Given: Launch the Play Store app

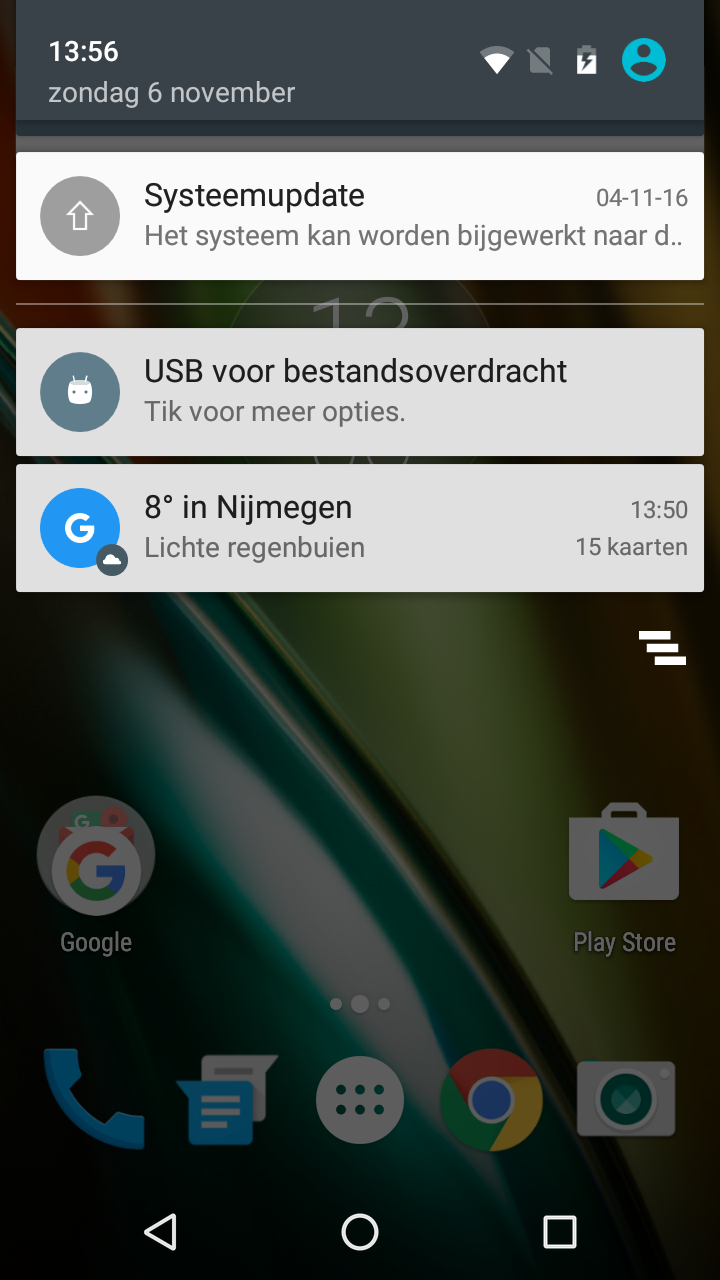Looking at the screenshot, I should [624, 877].
